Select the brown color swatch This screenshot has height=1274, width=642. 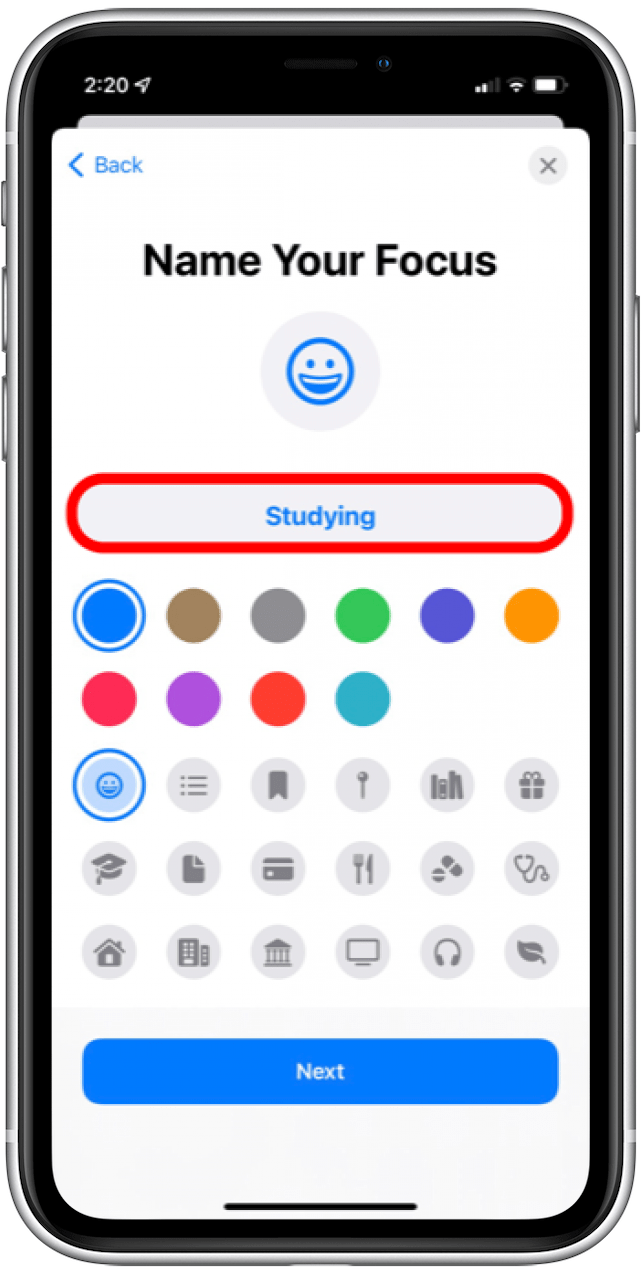pos(193,615)
